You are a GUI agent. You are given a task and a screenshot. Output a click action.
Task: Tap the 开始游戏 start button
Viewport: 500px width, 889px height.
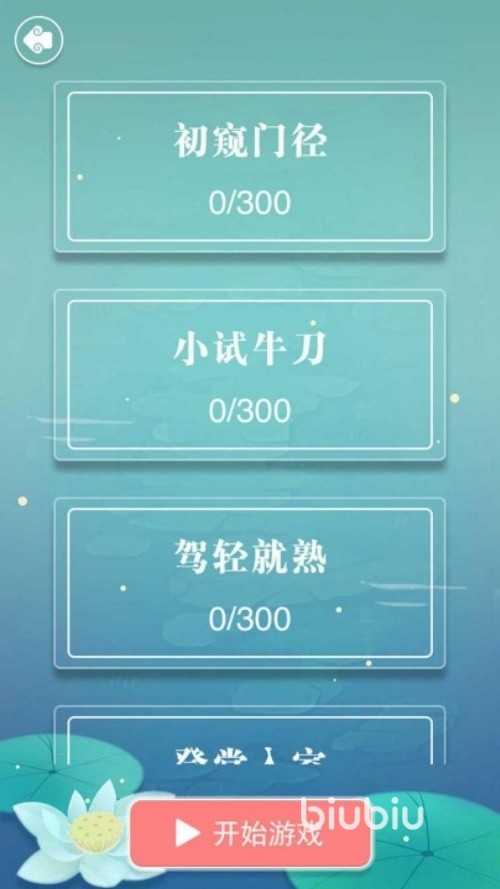251,833
